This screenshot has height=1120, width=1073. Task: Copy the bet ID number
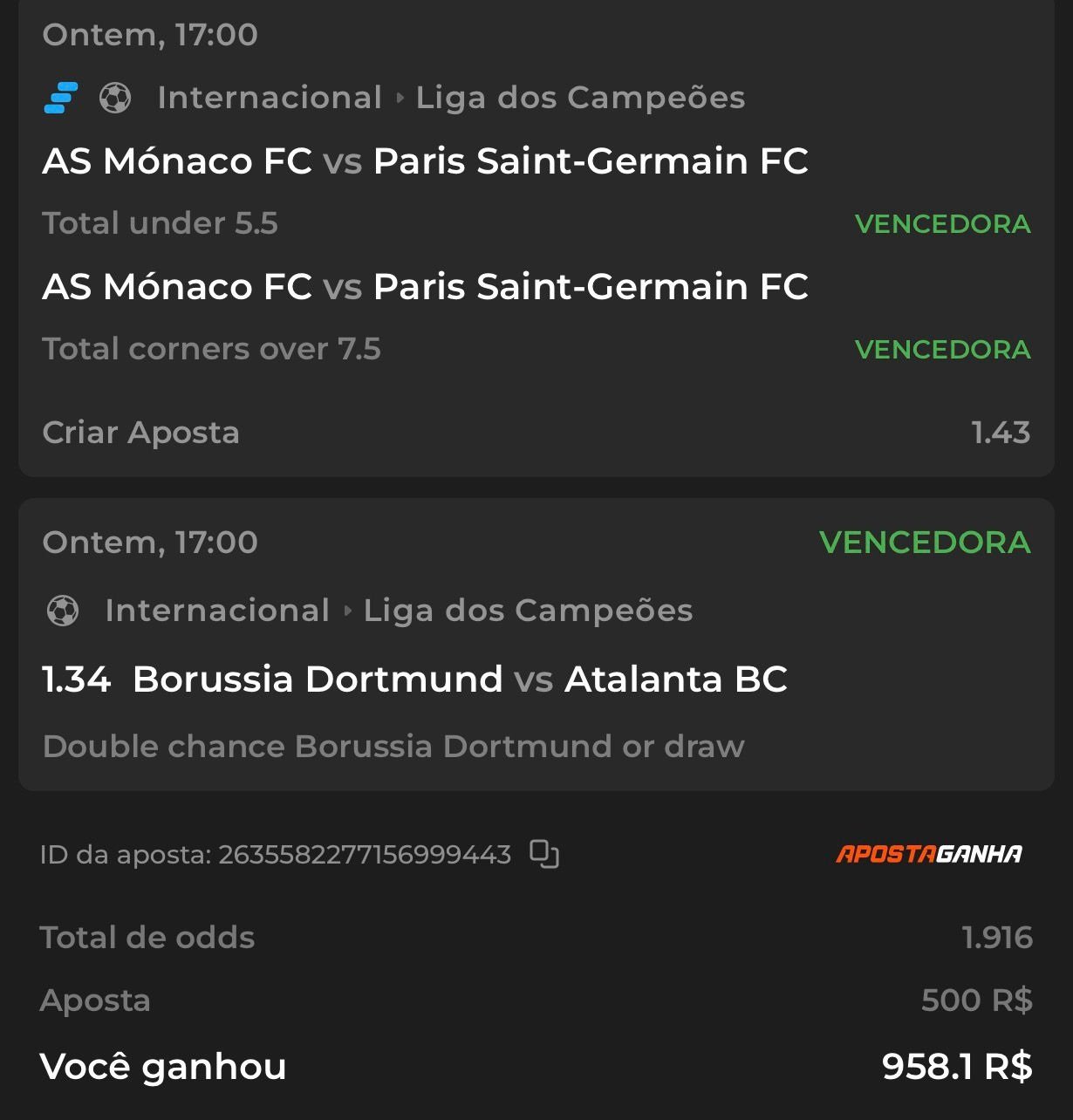[x=544, y=854]
